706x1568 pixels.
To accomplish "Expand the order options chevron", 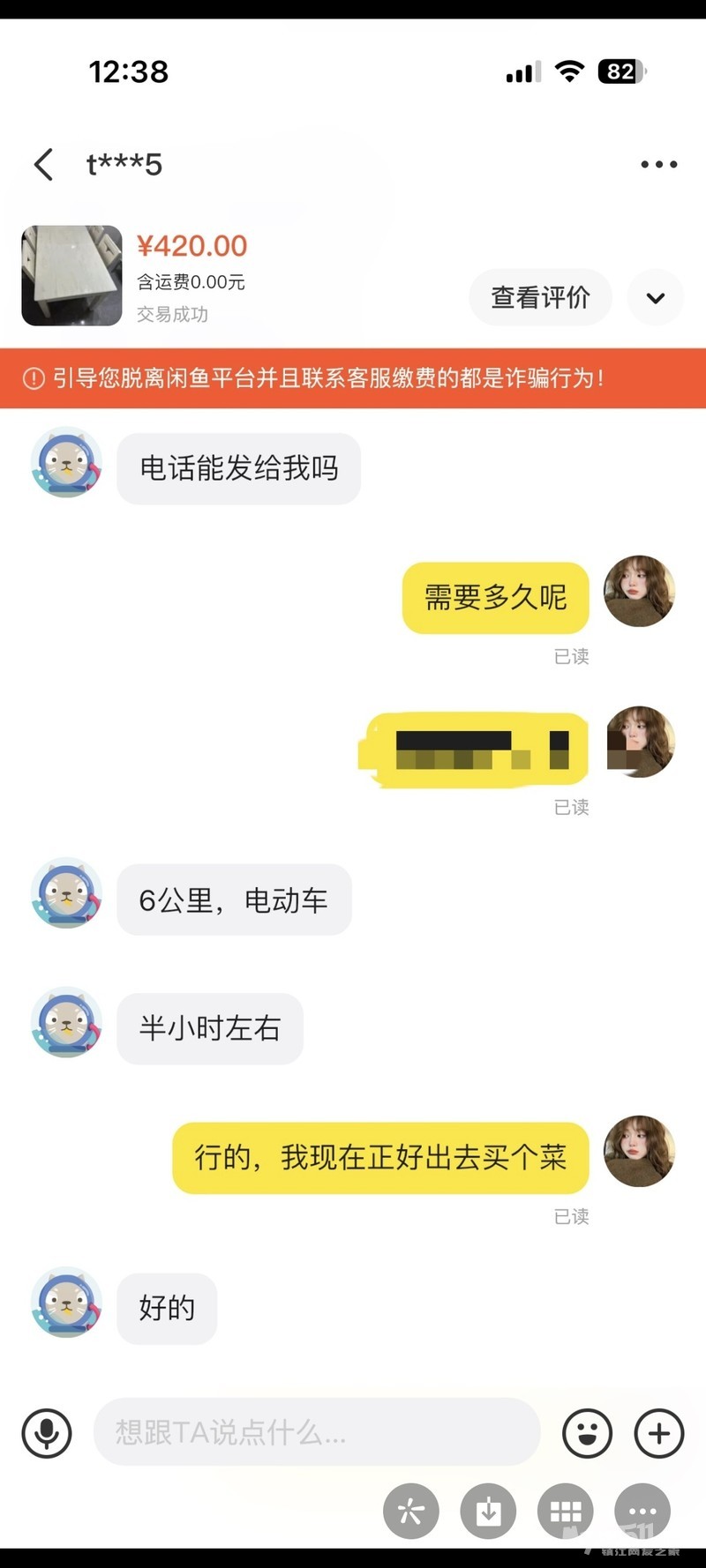I will [x=655, y=298].
